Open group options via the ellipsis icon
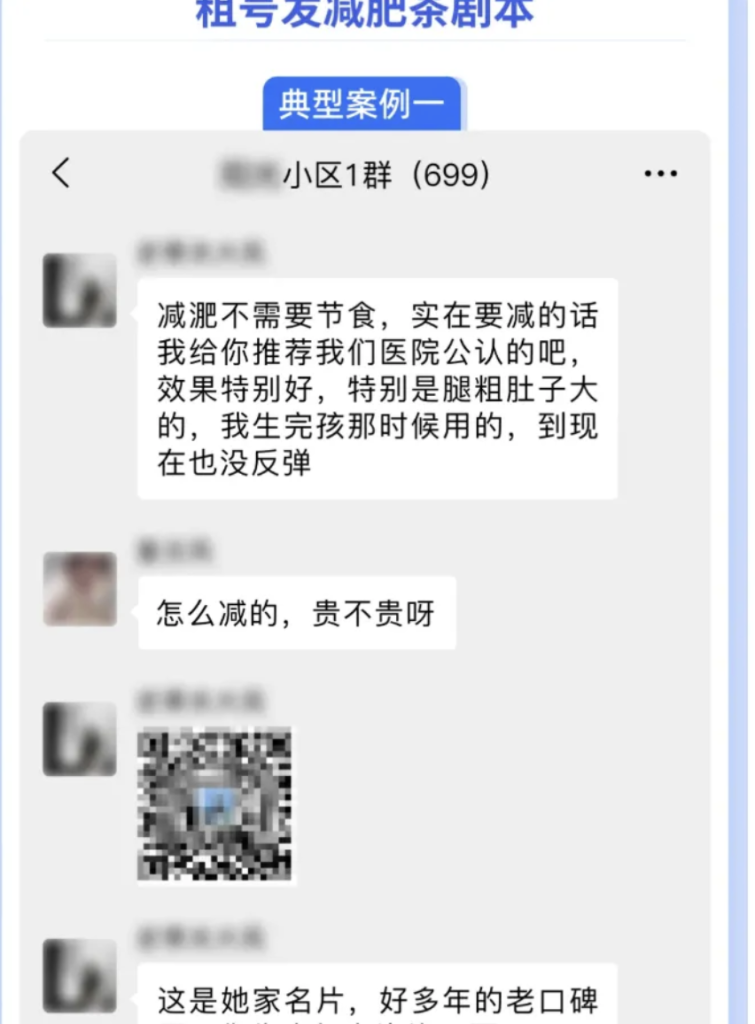755x1024 pixels. 660,173
